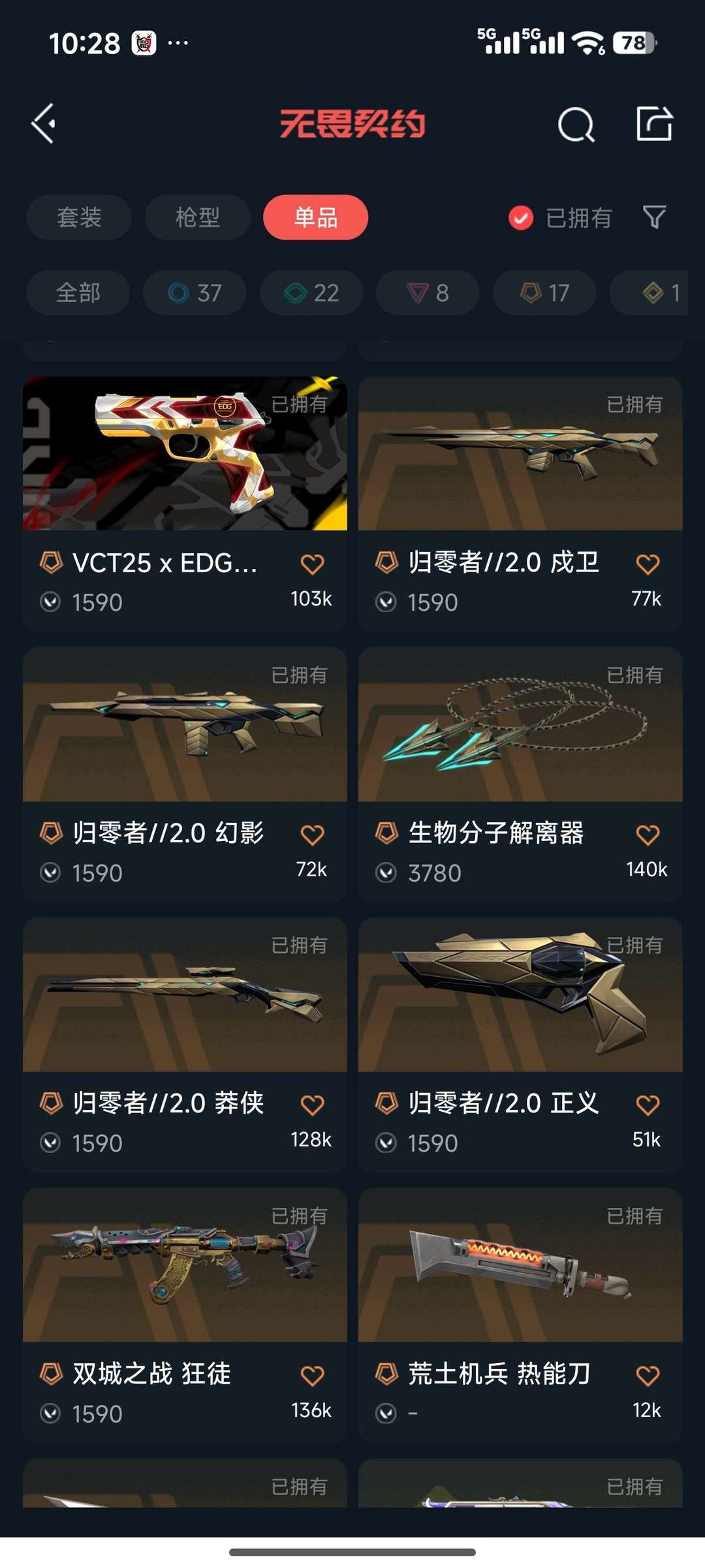Filter by the blue tier chip 37
Image resolution: width=705 pixels, height=1568 pixels.
[x=195, y=293]
